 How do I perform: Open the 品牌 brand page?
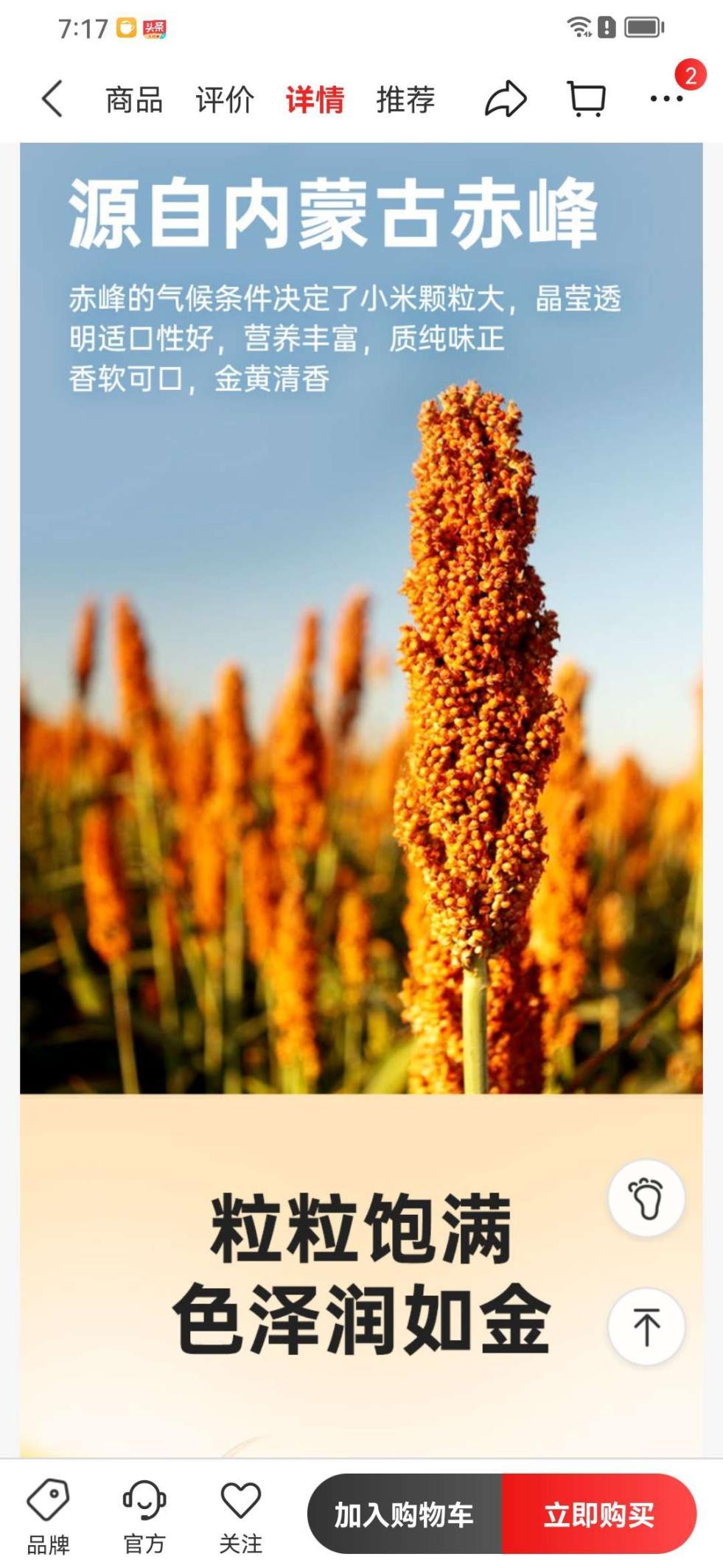tap(49, 1516)
